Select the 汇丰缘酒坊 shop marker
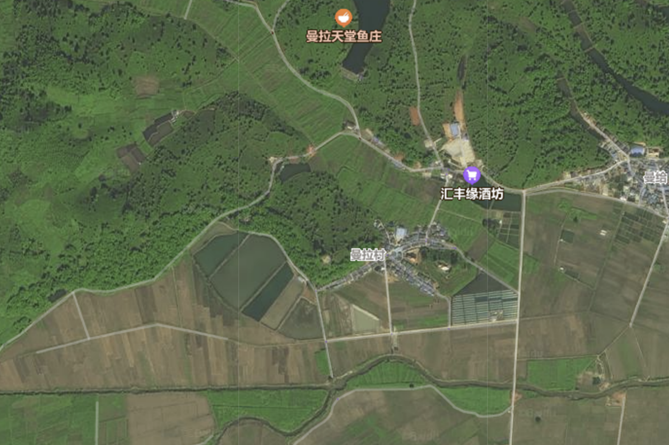The image size is (669, 445). click(472, 175)
